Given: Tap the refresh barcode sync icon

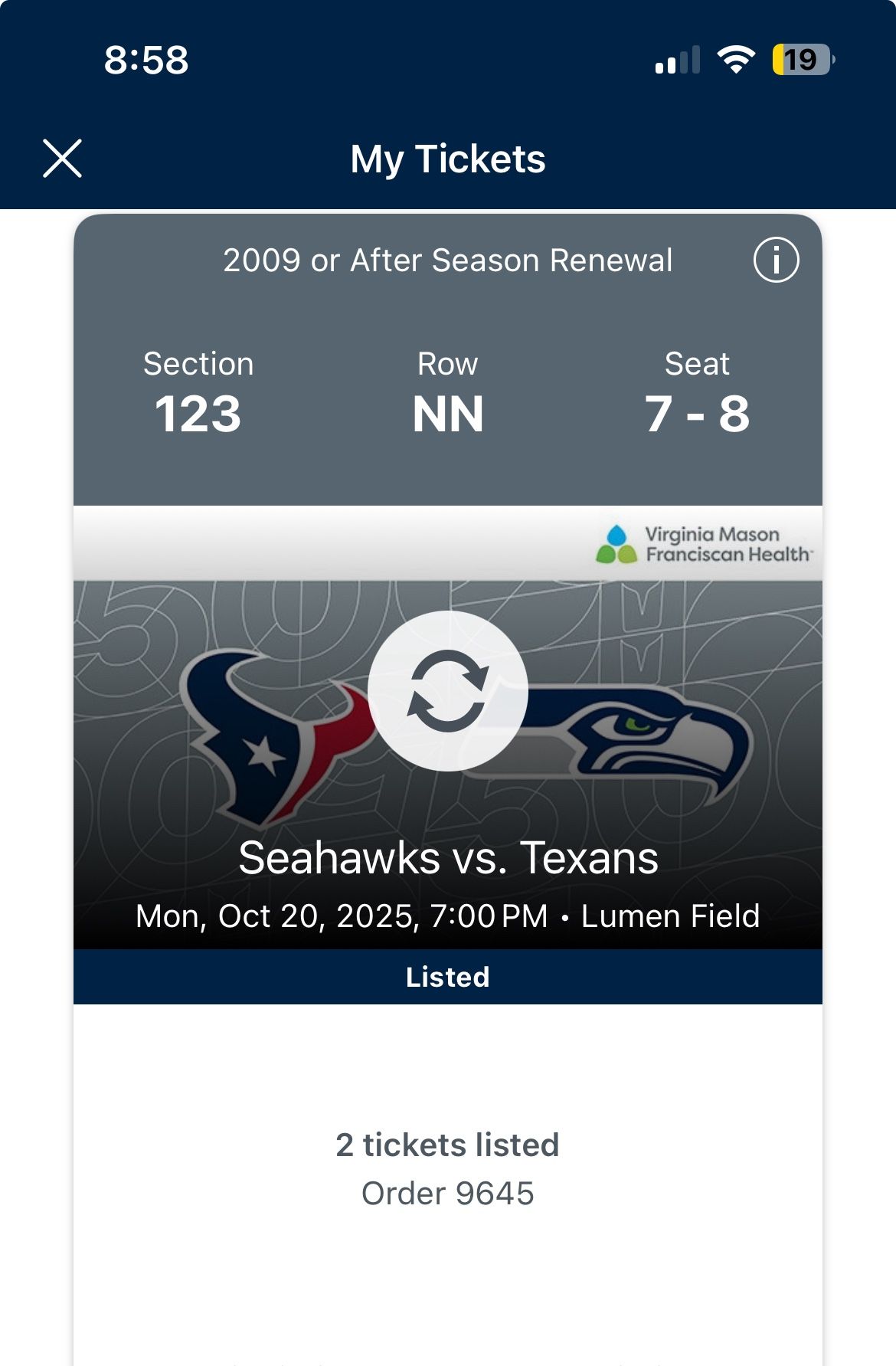Looking at the screenshot, I should (448, 690).
